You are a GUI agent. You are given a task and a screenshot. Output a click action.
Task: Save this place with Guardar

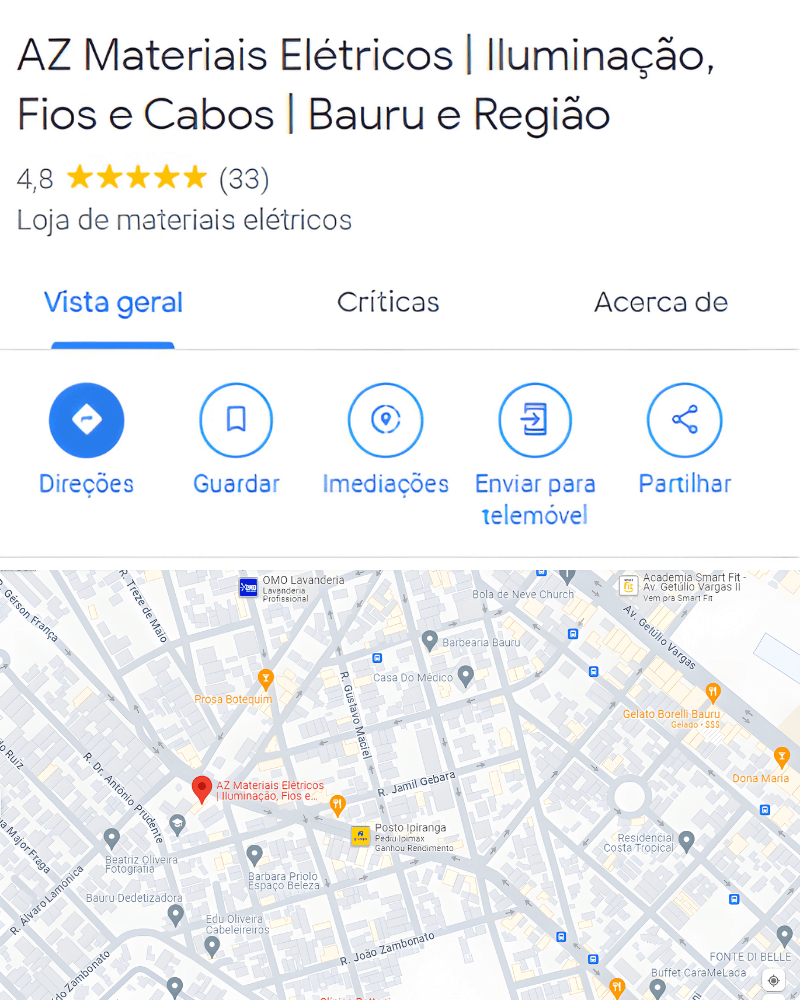tap(236, 420)
